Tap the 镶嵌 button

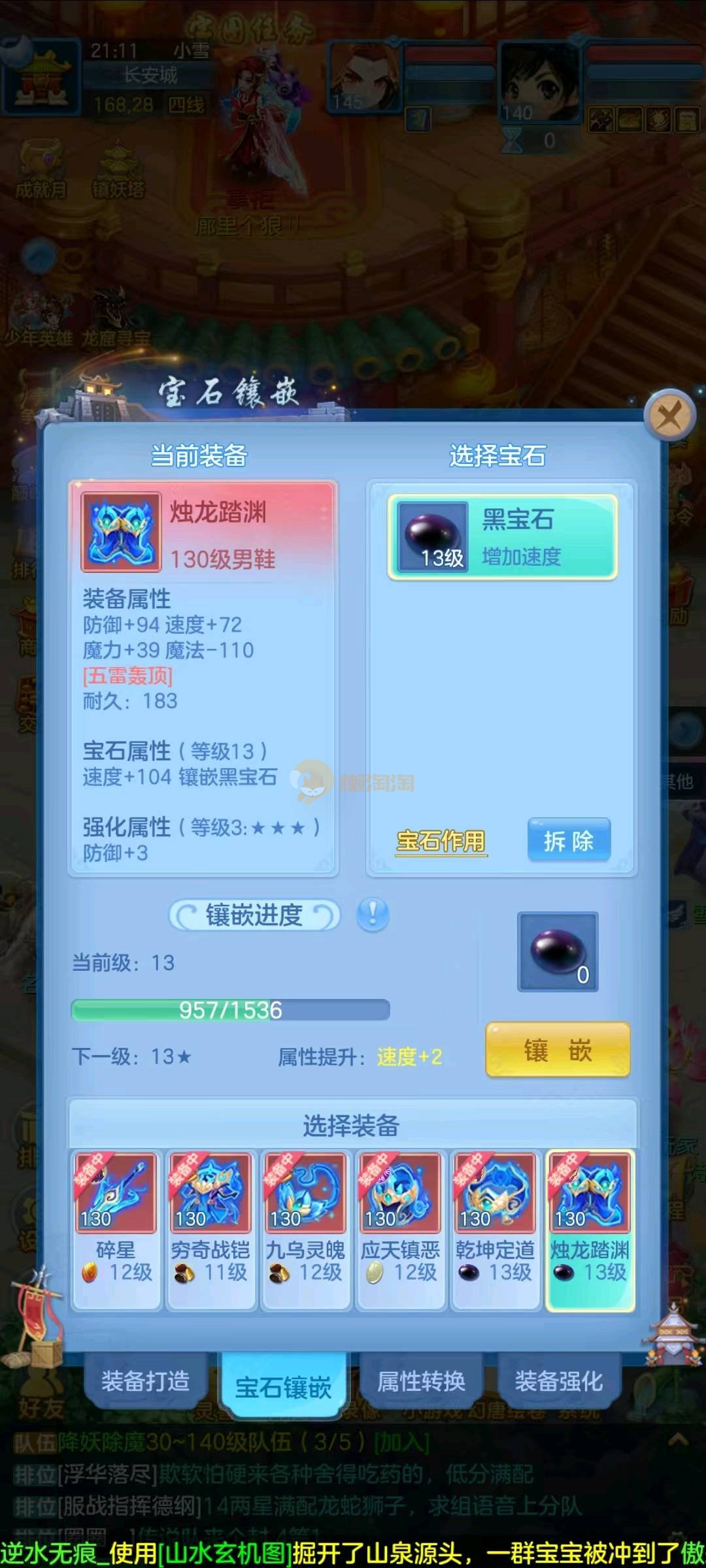(558, 1051)
